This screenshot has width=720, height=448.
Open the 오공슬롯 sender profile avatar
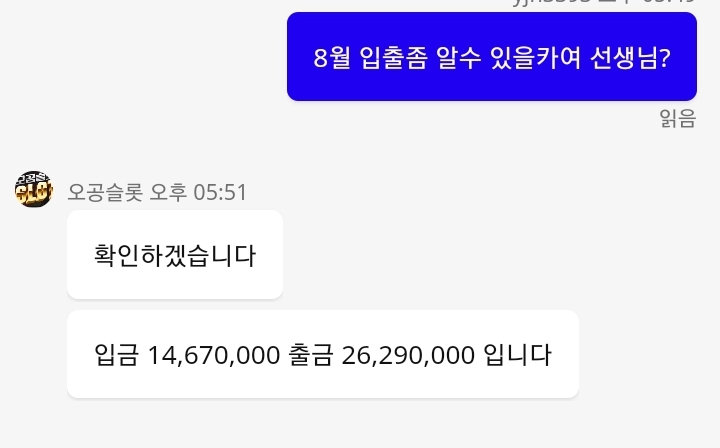[x=34, y=189]
